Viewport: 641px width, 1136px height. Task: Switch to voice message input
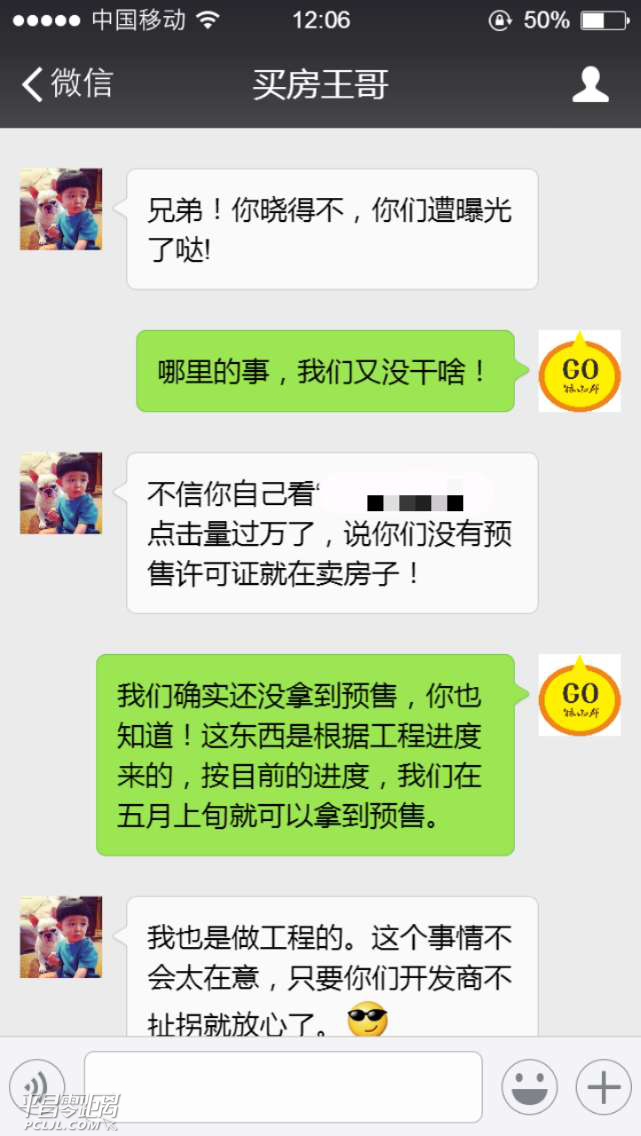[x=37, y=1087]
